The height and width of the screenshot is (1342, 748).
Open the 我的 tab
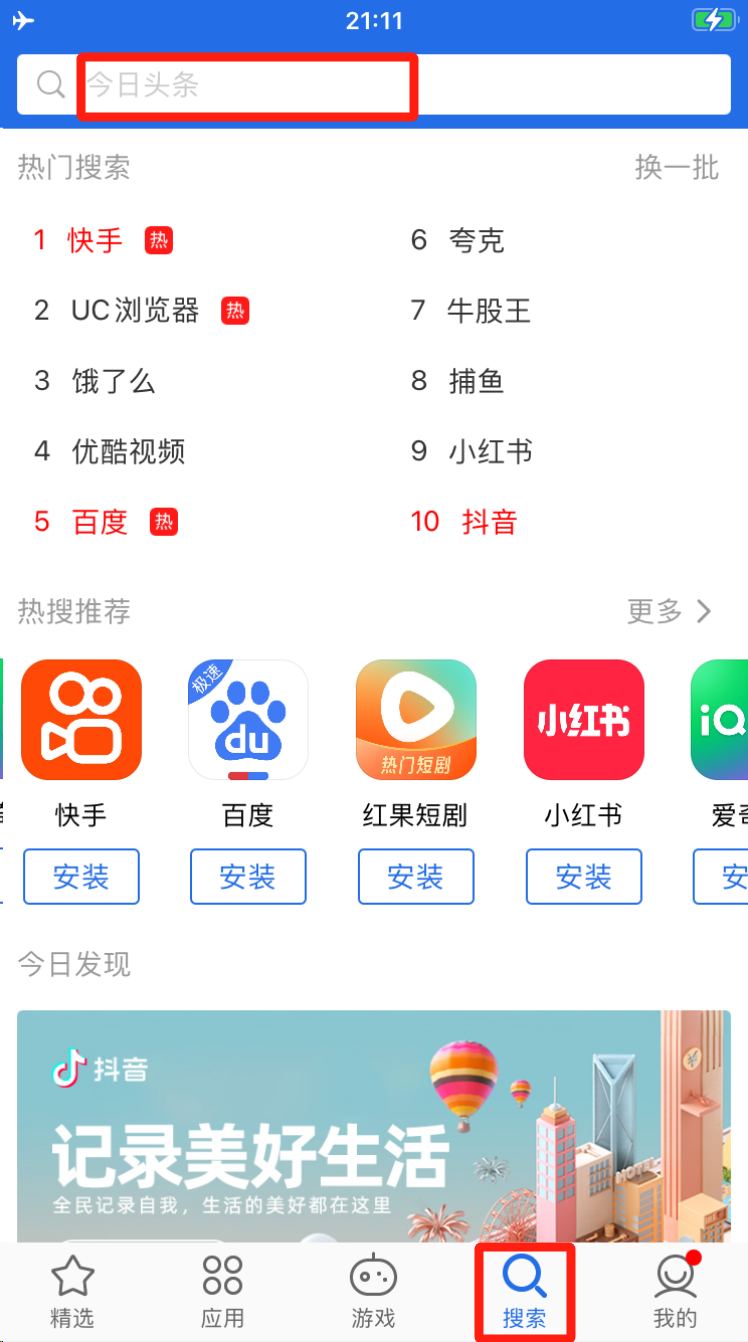[675, 1292]
